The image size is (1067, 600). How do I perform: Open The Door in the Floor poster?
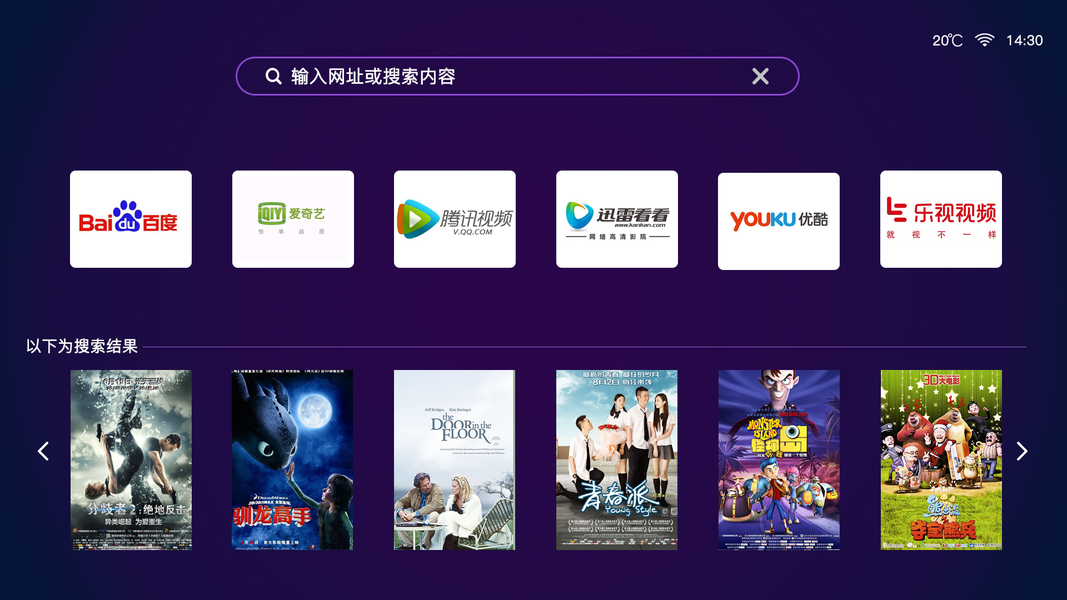point(454,459)
